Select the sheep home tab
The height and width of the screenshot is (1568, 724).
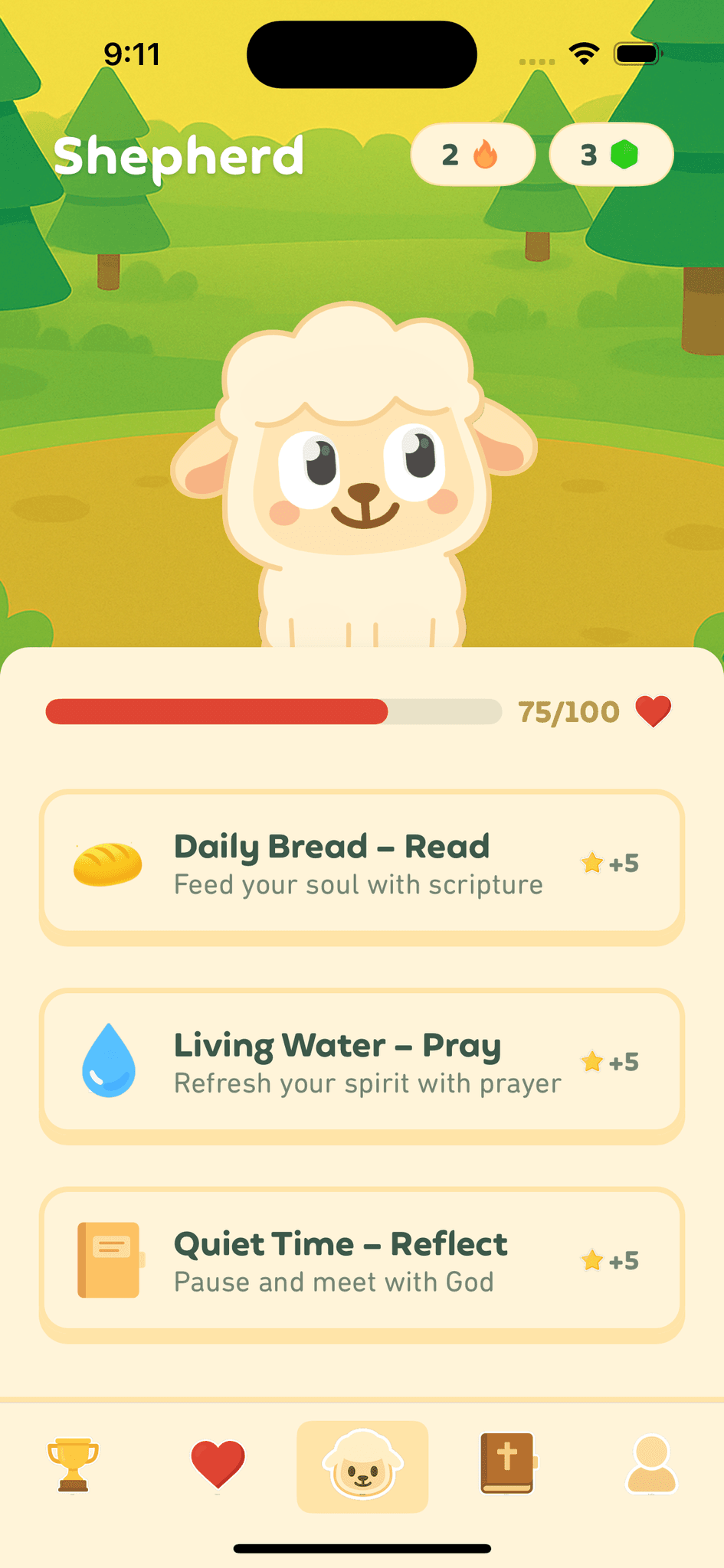coord(362,1466)
